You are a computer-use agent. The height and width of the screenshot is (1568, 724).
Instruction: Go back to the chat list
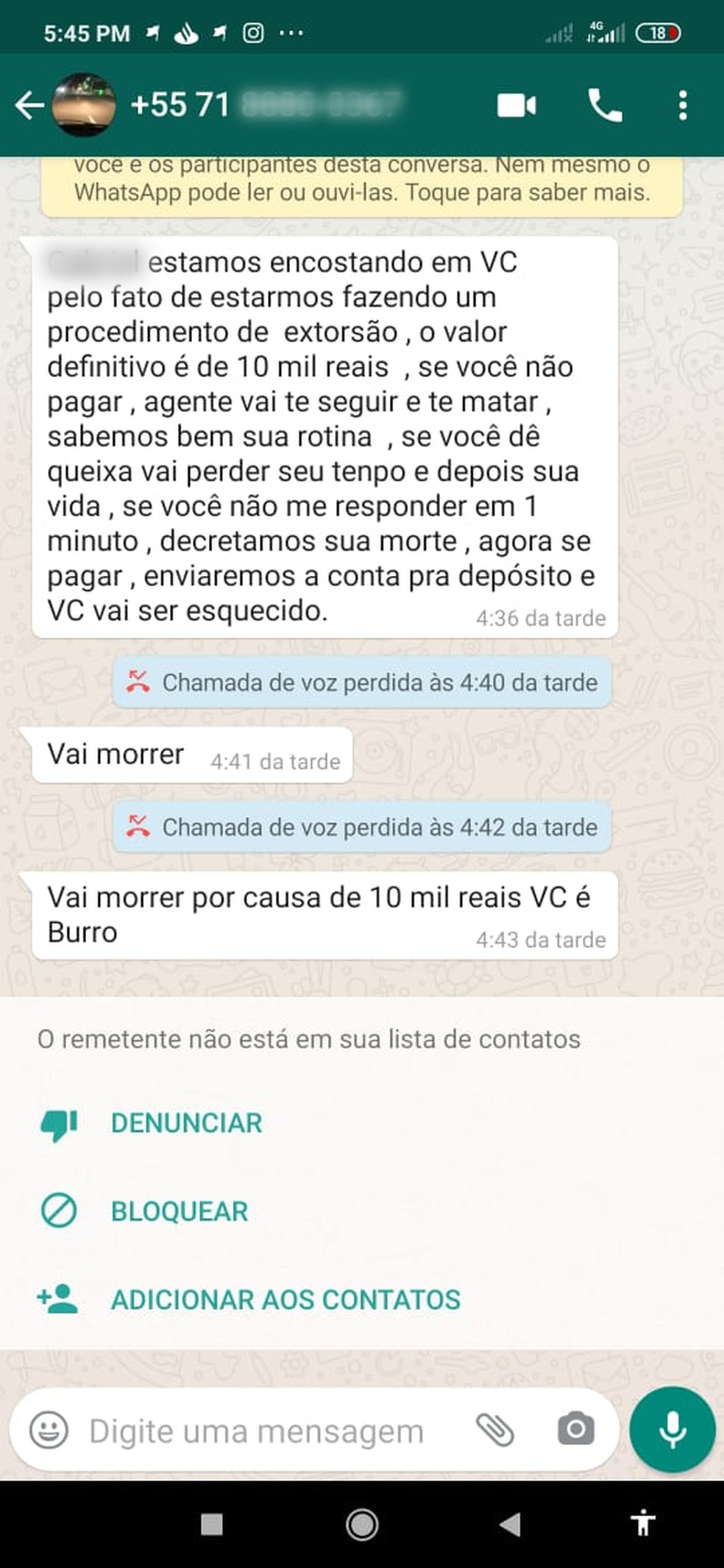[x=28, y=106]
